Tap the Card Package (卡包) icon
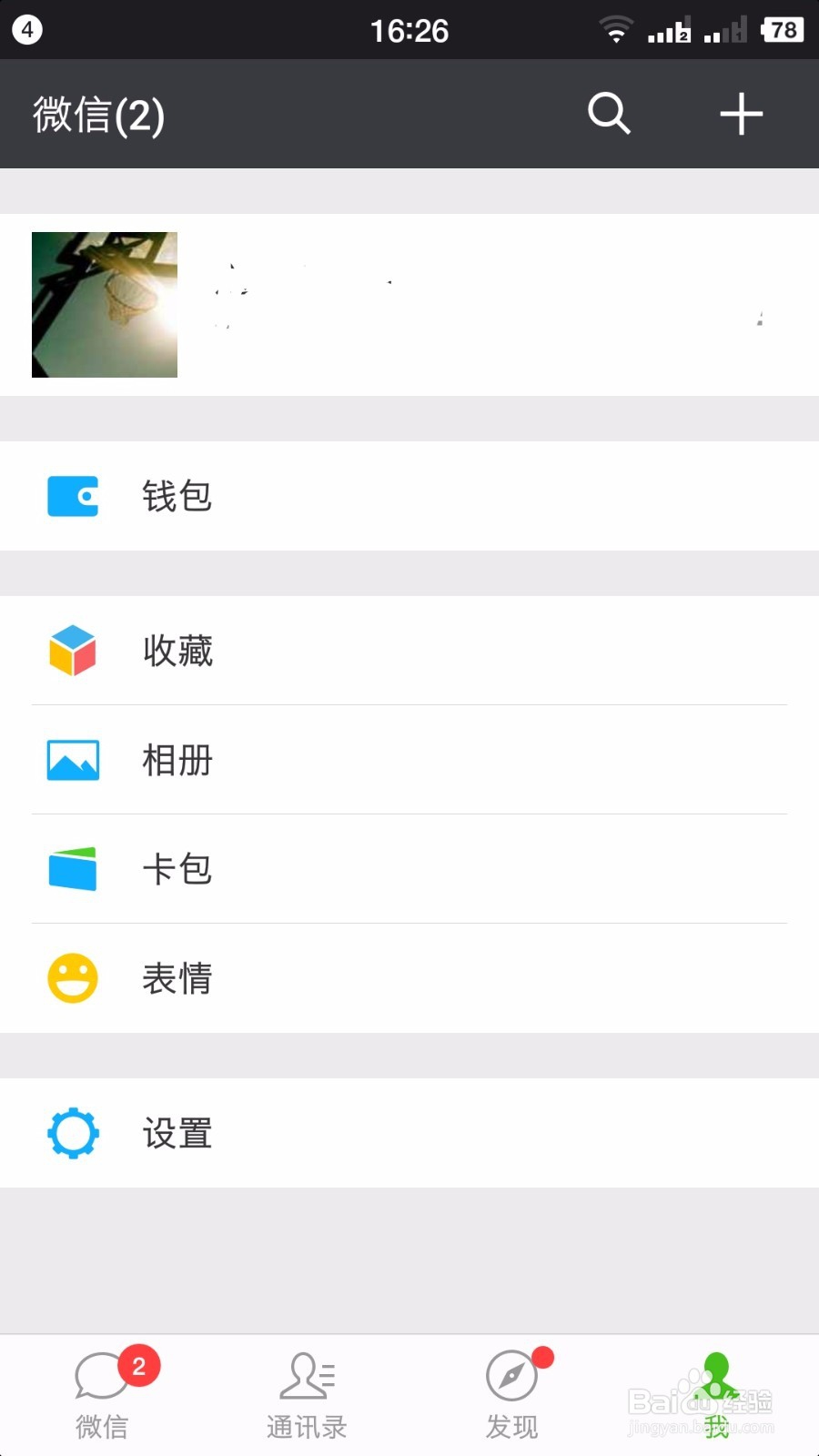 [x=73, y=868]
